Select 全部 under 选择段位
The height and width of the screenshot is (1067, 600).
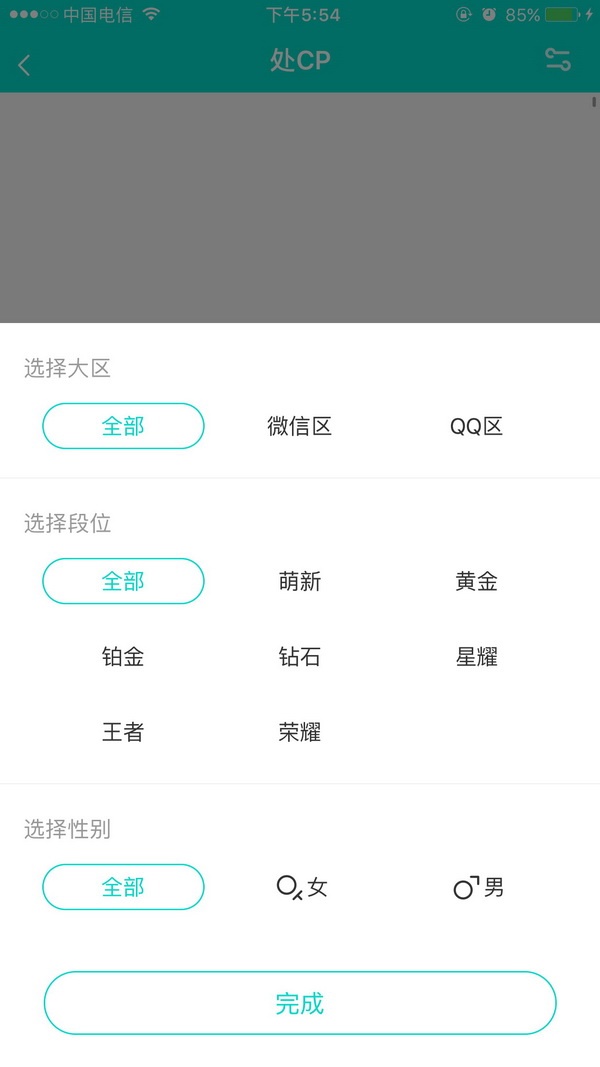pyautogui.click(x=123, y=581)
